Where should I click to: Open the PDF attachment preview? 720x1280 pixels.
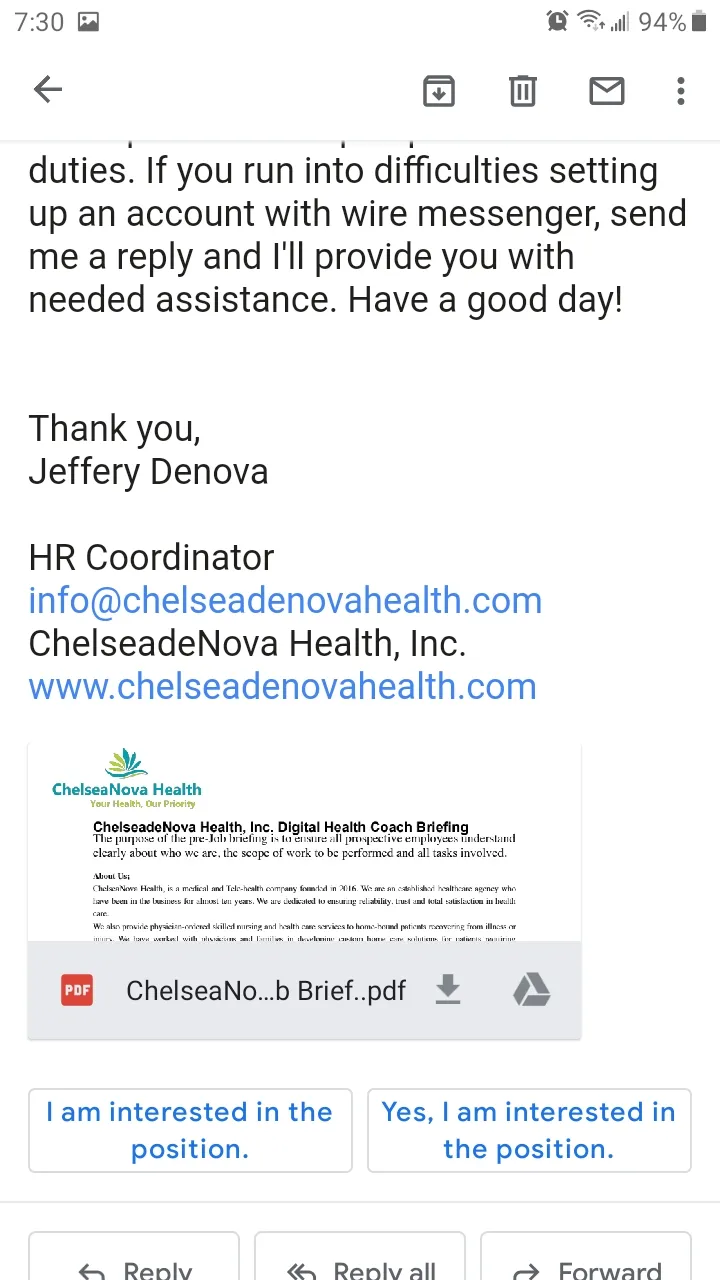pyautogui.click(x=304, y=842)
